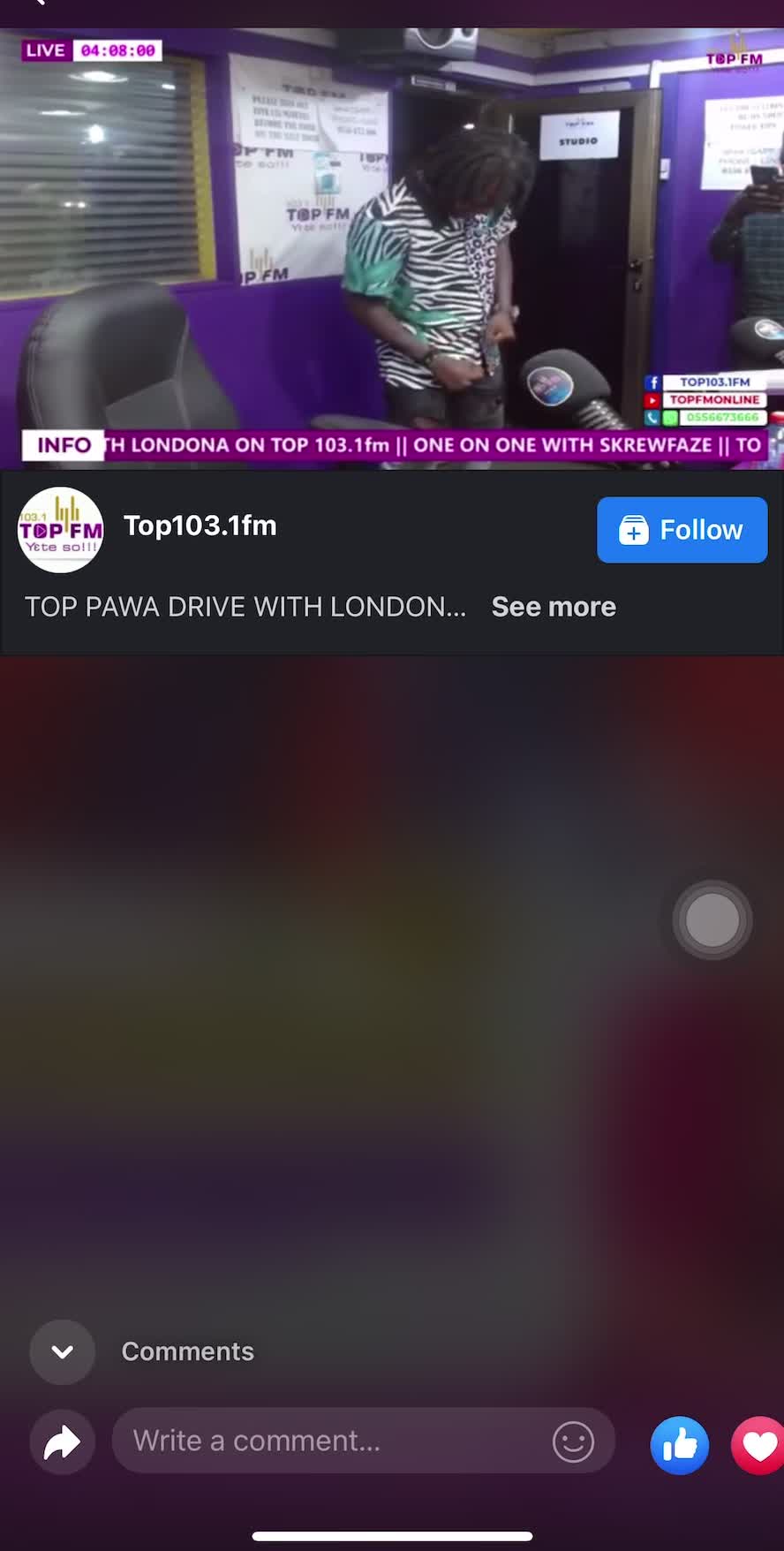Open the Top103.1fm page name
Screen dimensions: 784x1551
pos(200,526)
